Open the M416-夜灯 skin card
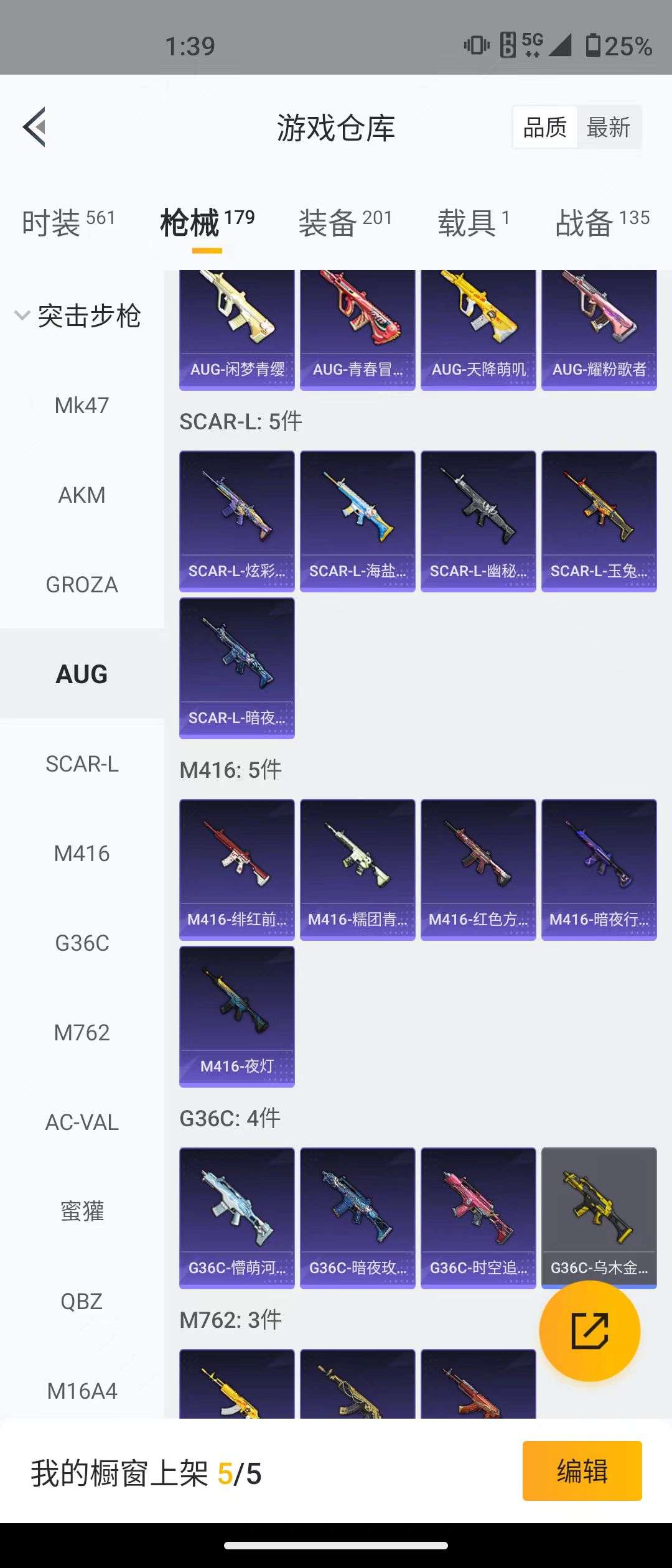Image resolution: width=672 pixels, height=1568 pixels. tap(237, 1016)
